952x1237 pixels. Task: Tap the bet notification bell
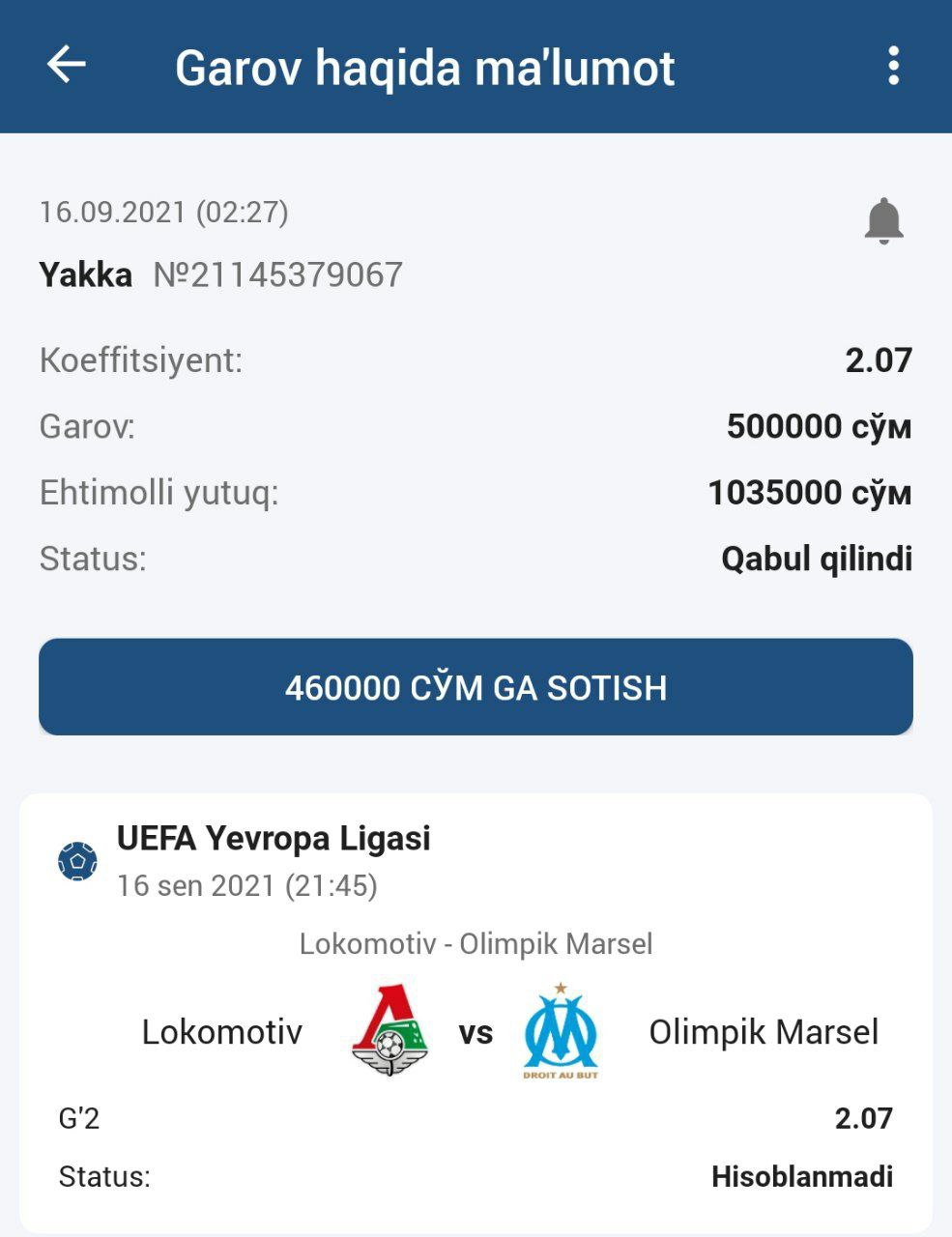click(x=882, y=221)
